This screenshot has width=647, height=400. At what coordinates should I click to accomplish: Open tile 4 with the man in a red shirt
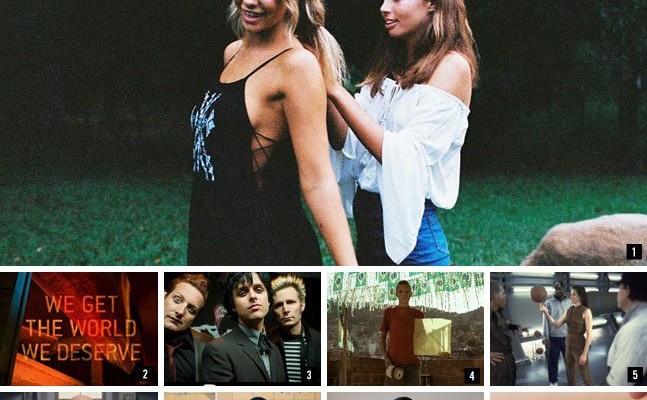[x=405, y=328]
